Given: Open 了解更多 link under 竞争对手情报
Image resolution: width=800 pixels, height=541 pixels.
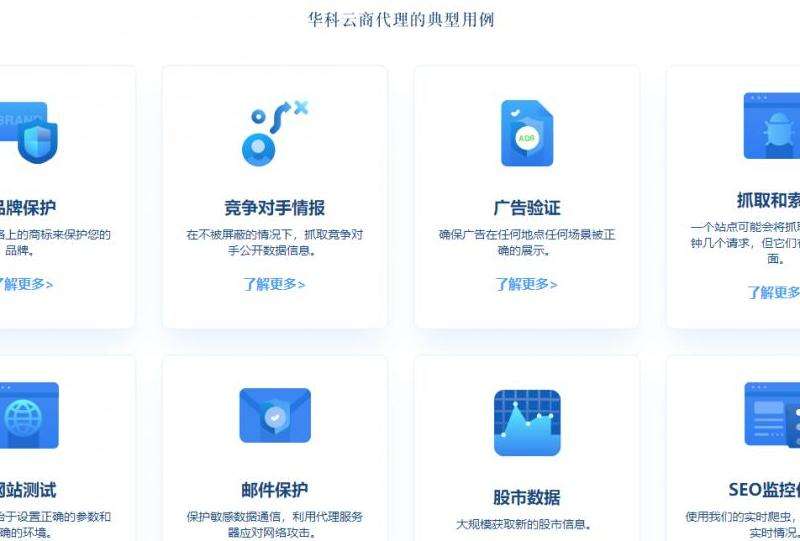Looking at the screenshot, I should click(274, 284).
